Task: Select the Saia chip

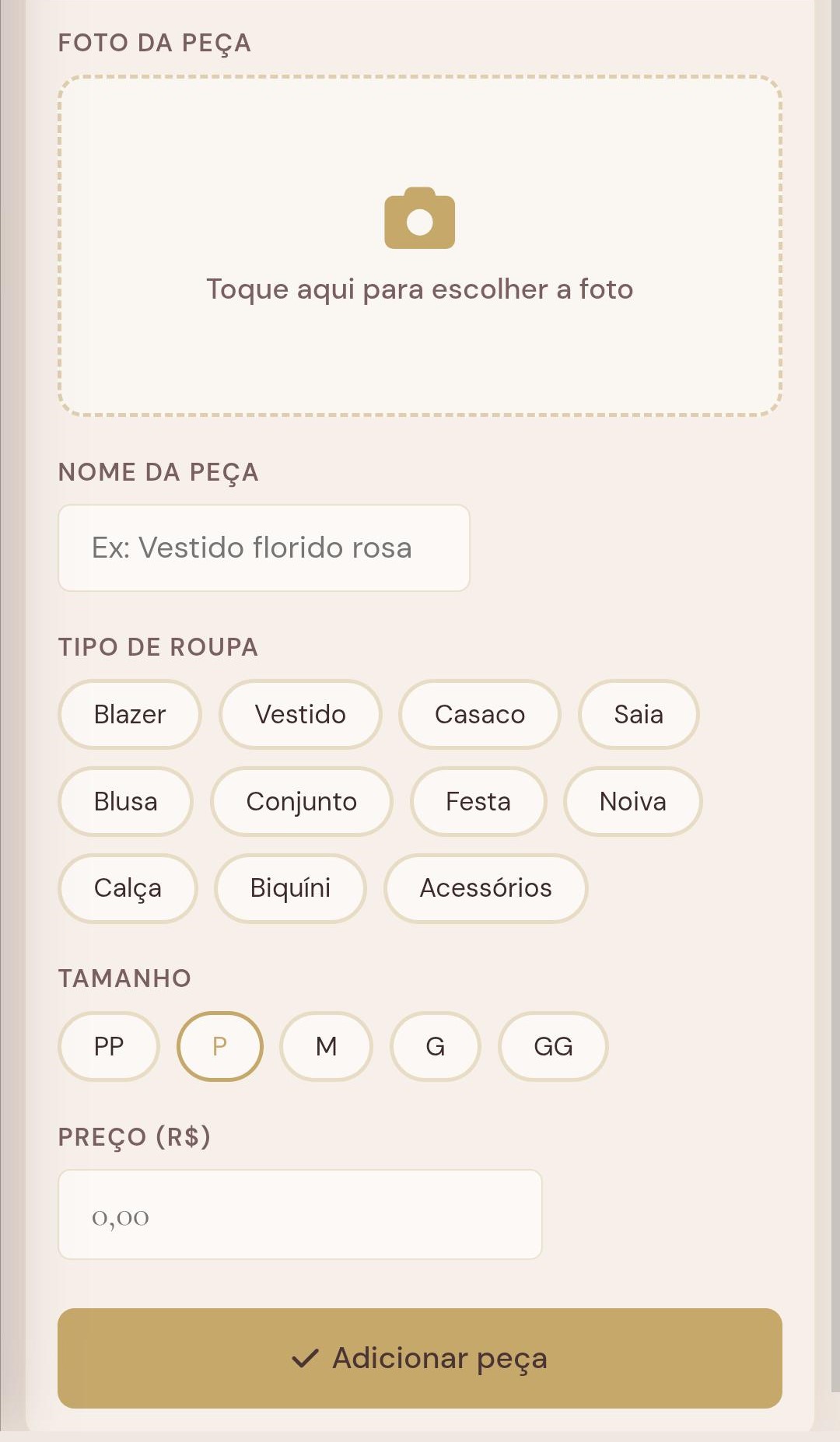Action: pos(638,714)
